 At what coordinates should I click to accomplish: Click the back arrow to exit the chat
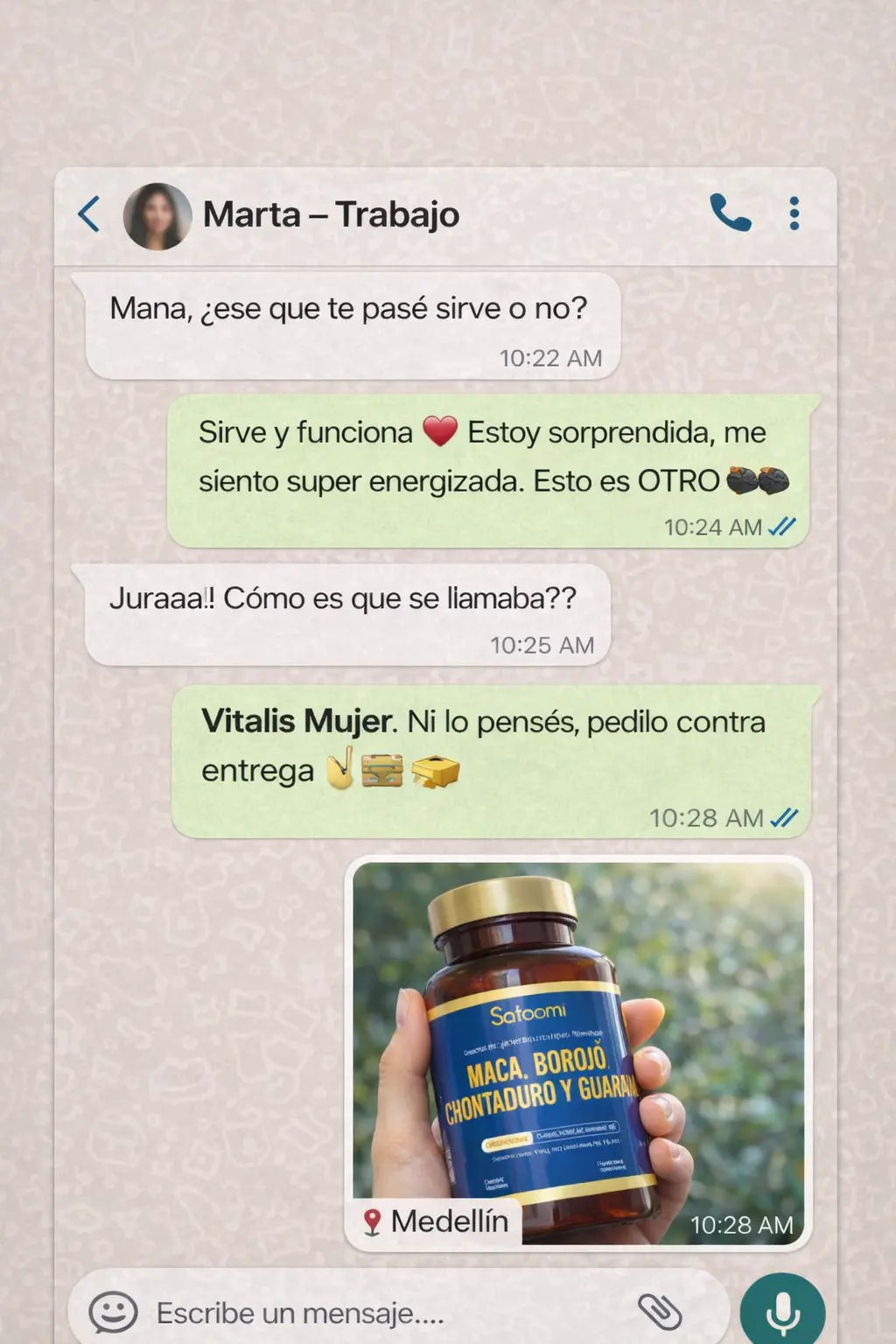tap(87, 213)
